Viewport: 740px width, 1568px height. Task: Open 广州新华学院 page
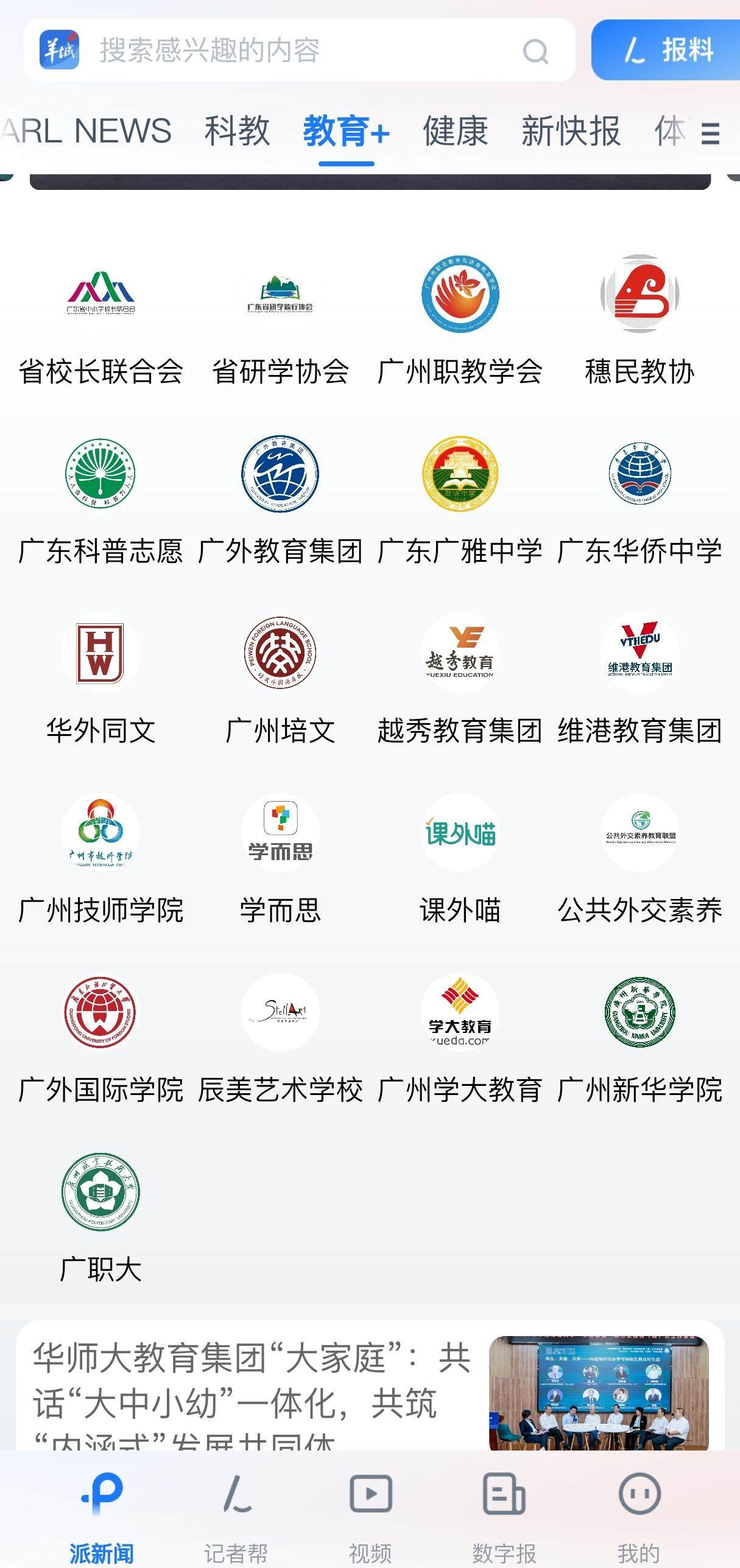(640, 1038)
